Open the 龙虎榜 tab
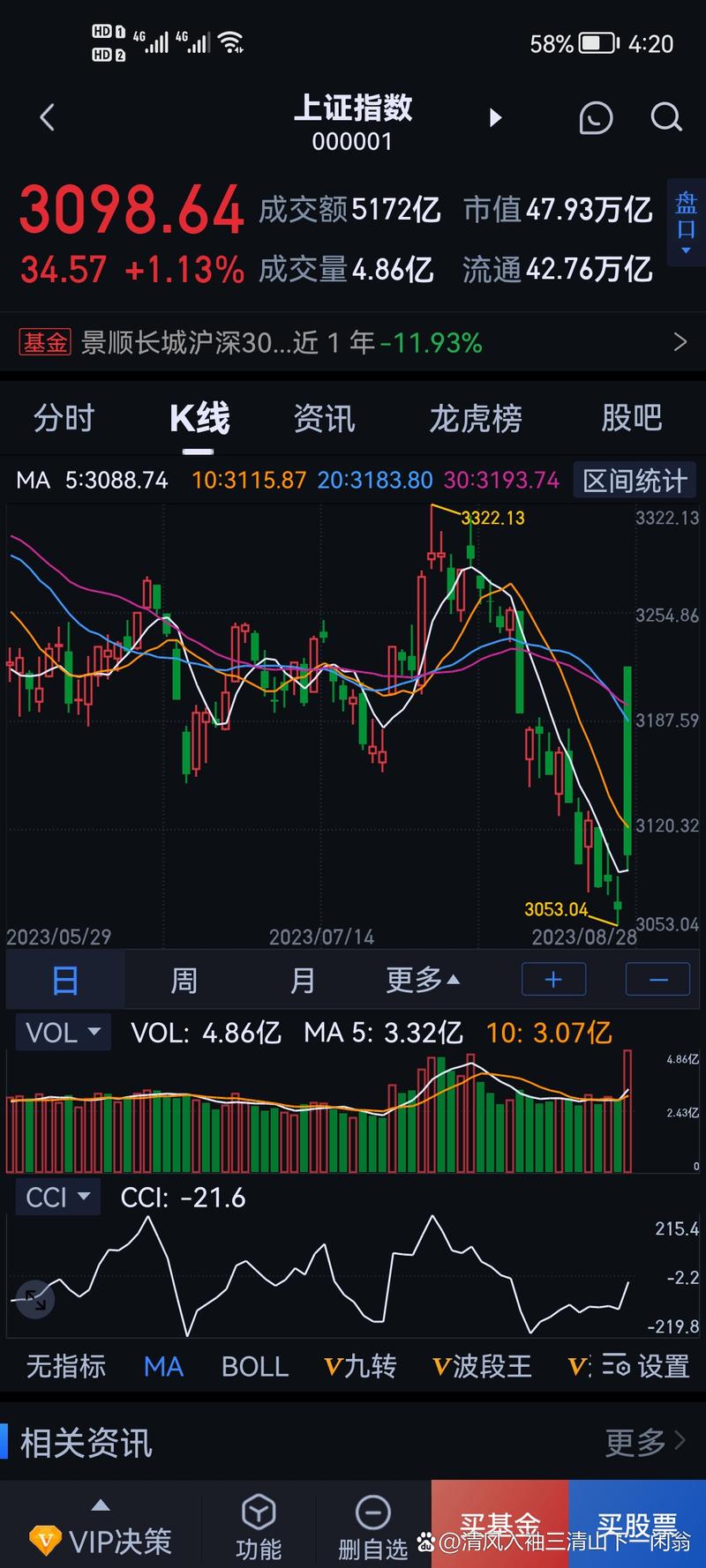Viewport: 706px width, 1568px height. (x=476, y=418)
